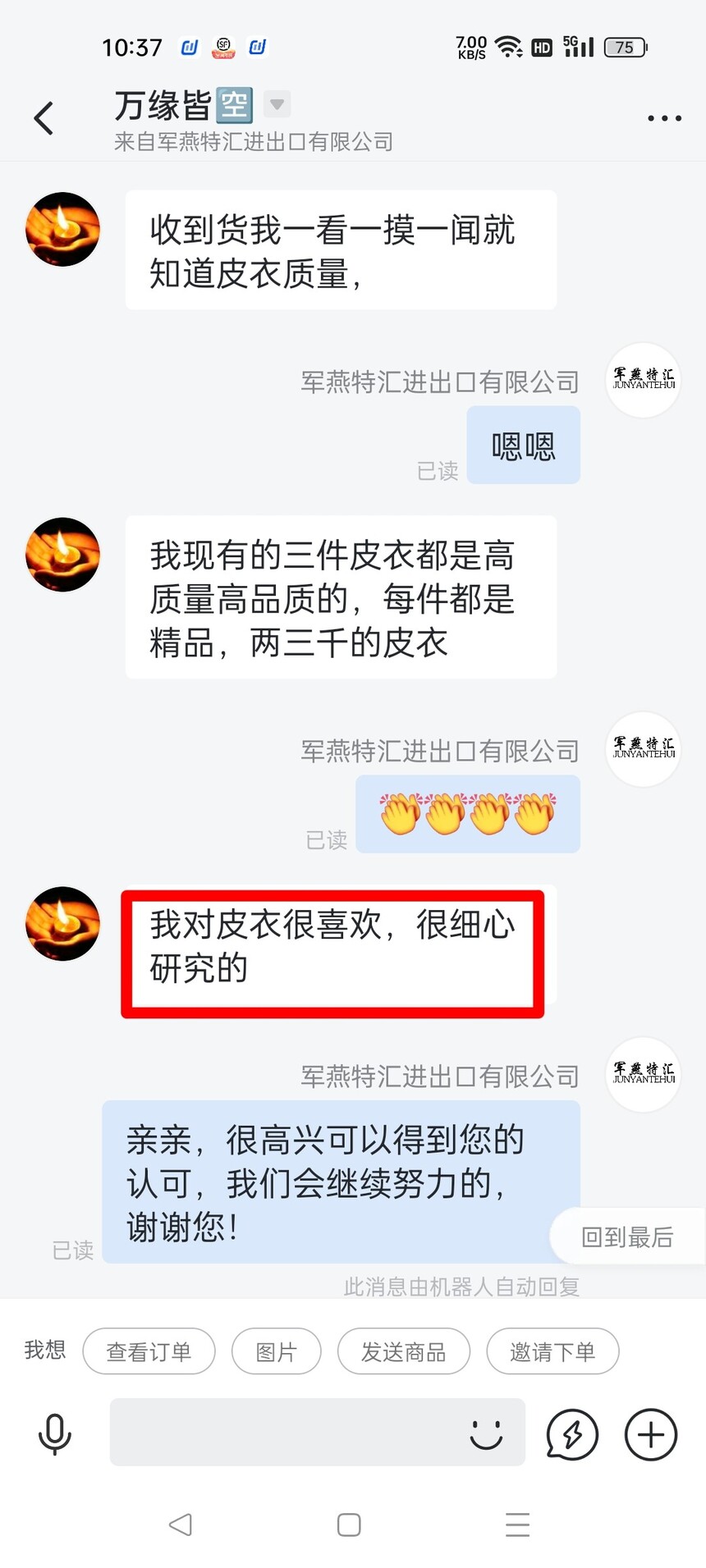Tap the 邀请下单 chip
This screenshot has height=1568, width=706.
(x=552, y=1351)
